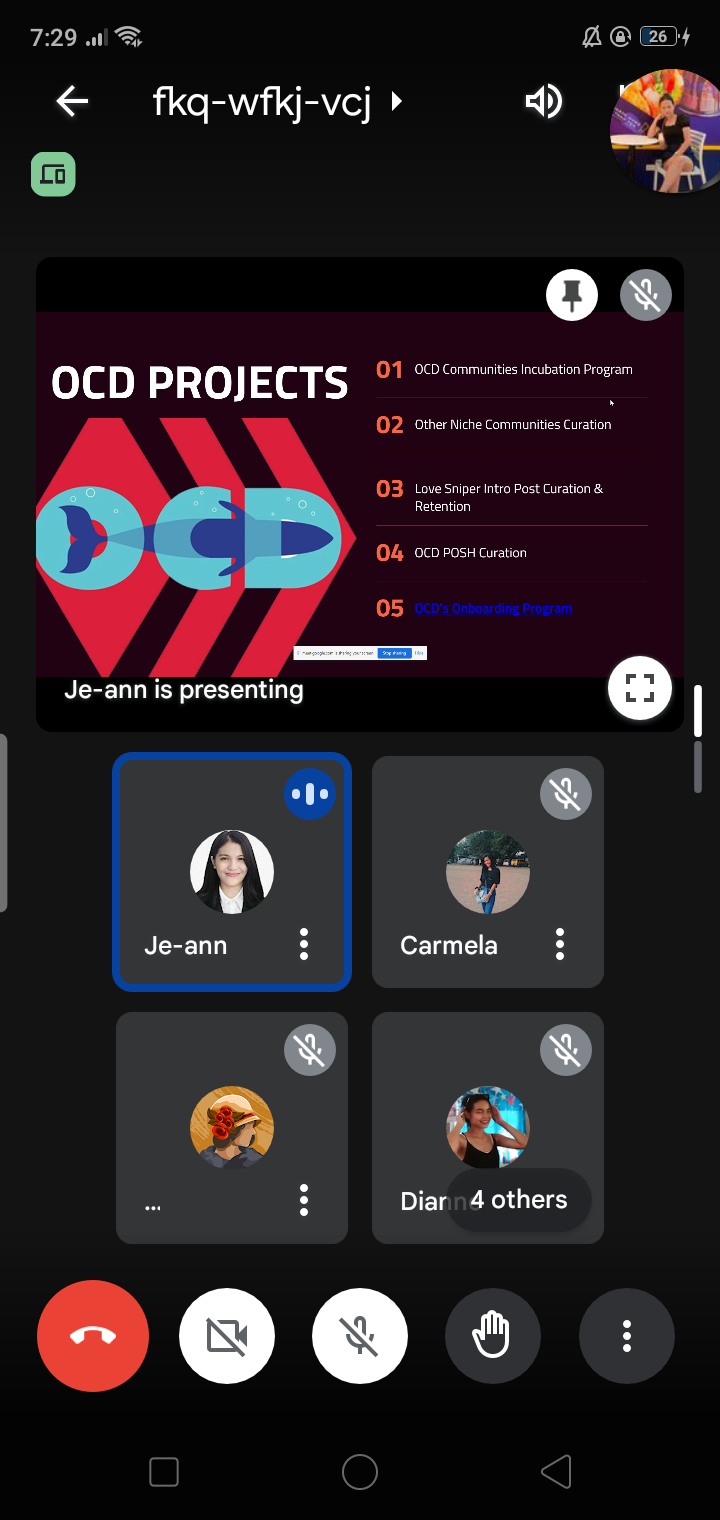Open recent apps overview
The image size is (720, 1520).
click(164, 1472)
